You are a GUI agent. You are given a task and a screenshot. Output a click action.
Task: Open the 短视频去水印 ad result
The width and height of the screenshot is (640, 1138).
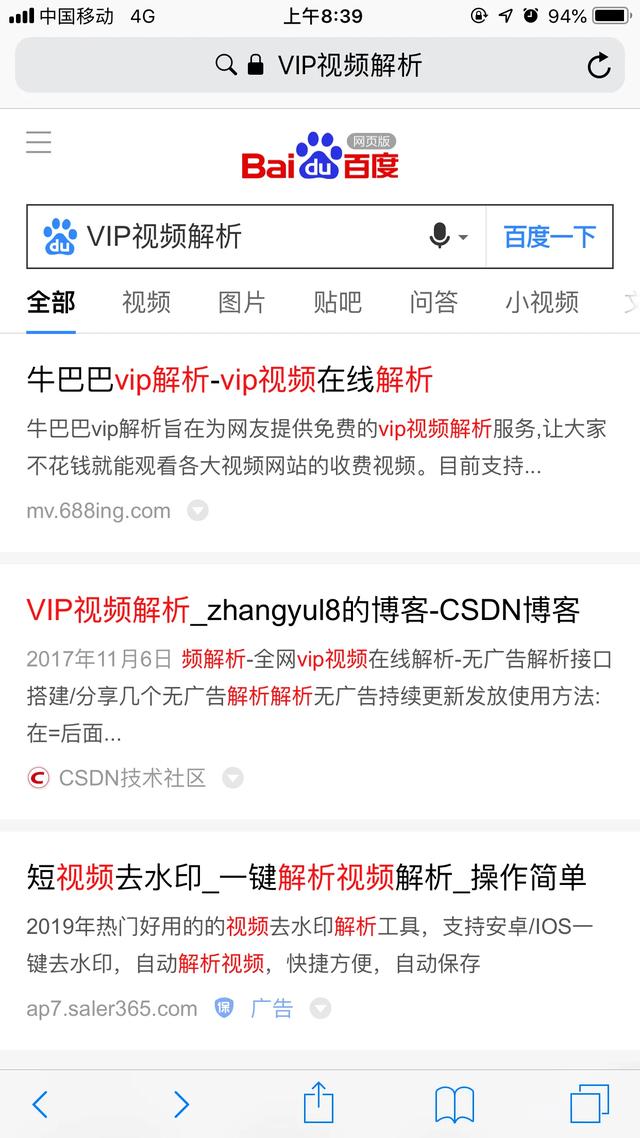point(306,877)
